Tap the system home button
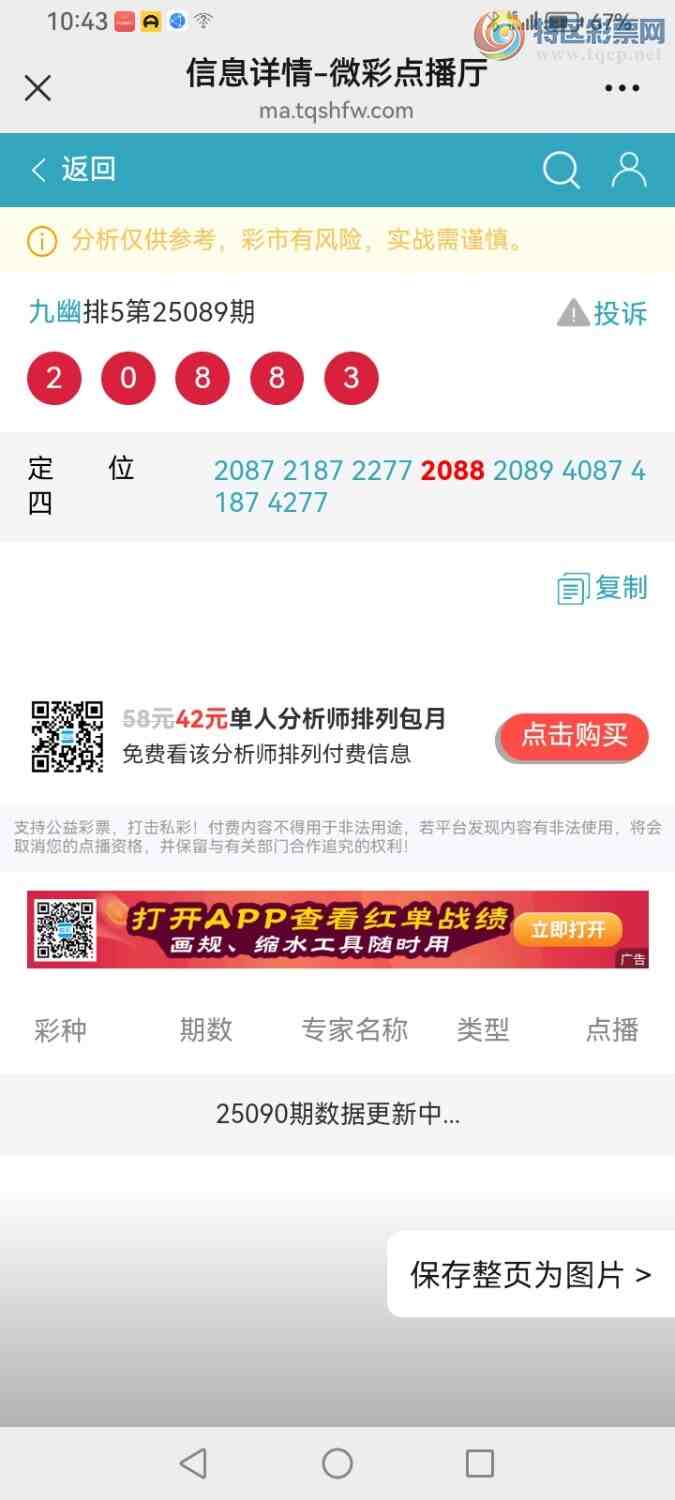The width and height of the screenshot is (675, 1500). (337, 1463)
